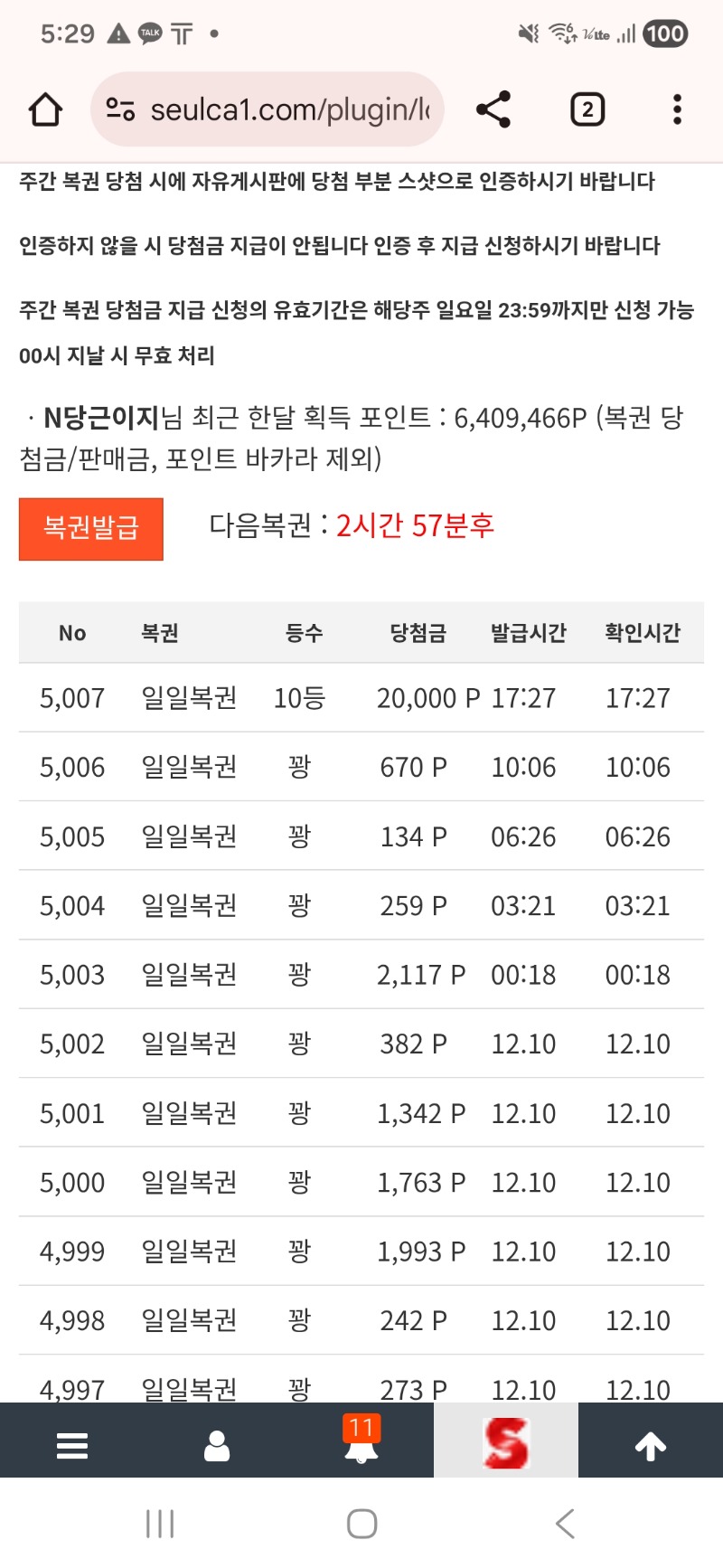Open the browser share icon

tap(493, 109)
